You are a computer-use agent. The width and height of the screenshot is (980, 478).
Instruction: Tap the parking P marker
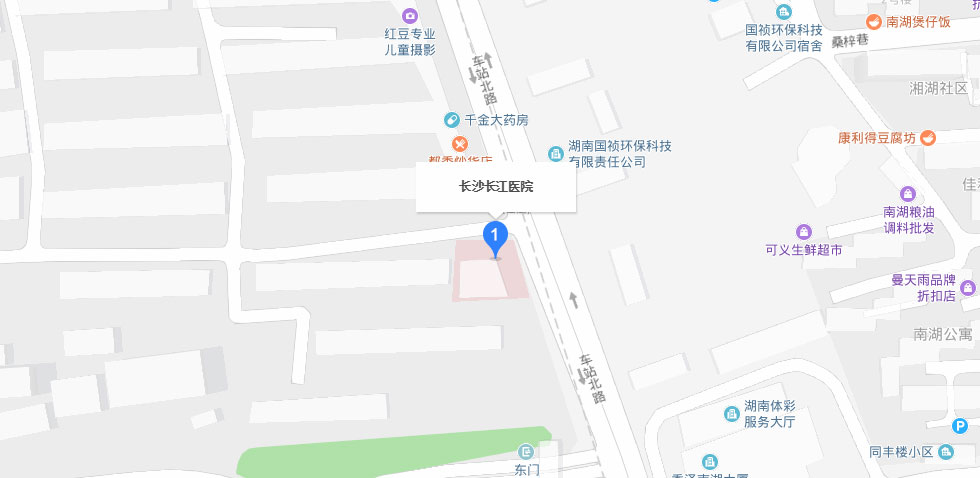(x=960, y=426)
